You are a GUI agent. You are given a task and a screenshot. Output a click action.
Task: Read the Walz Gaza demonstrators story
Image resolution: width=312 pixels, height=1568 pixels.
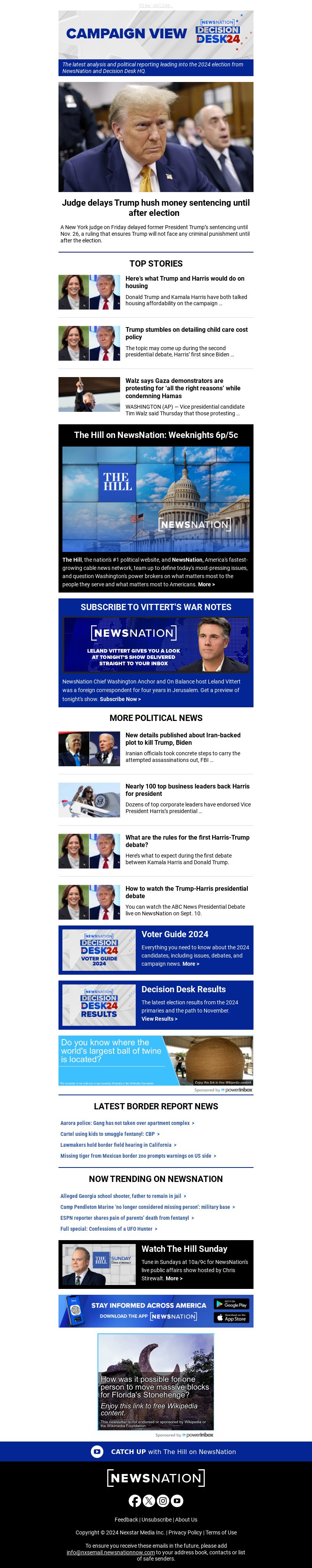click(183, 388)
